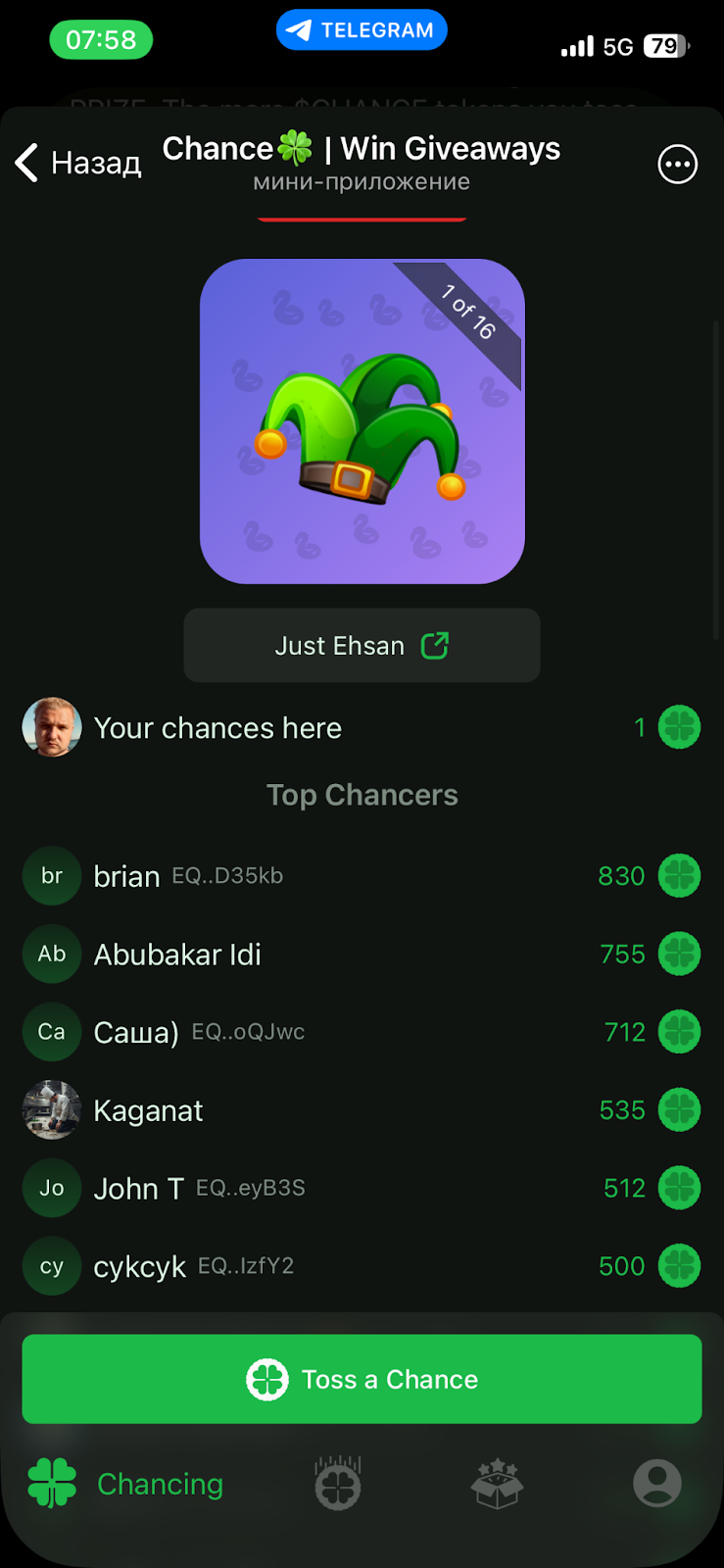The height and width of the screenshot is (1568, 724).
Task: Tap the clover icon beside brian's score
Action: [x=680, y=875]
